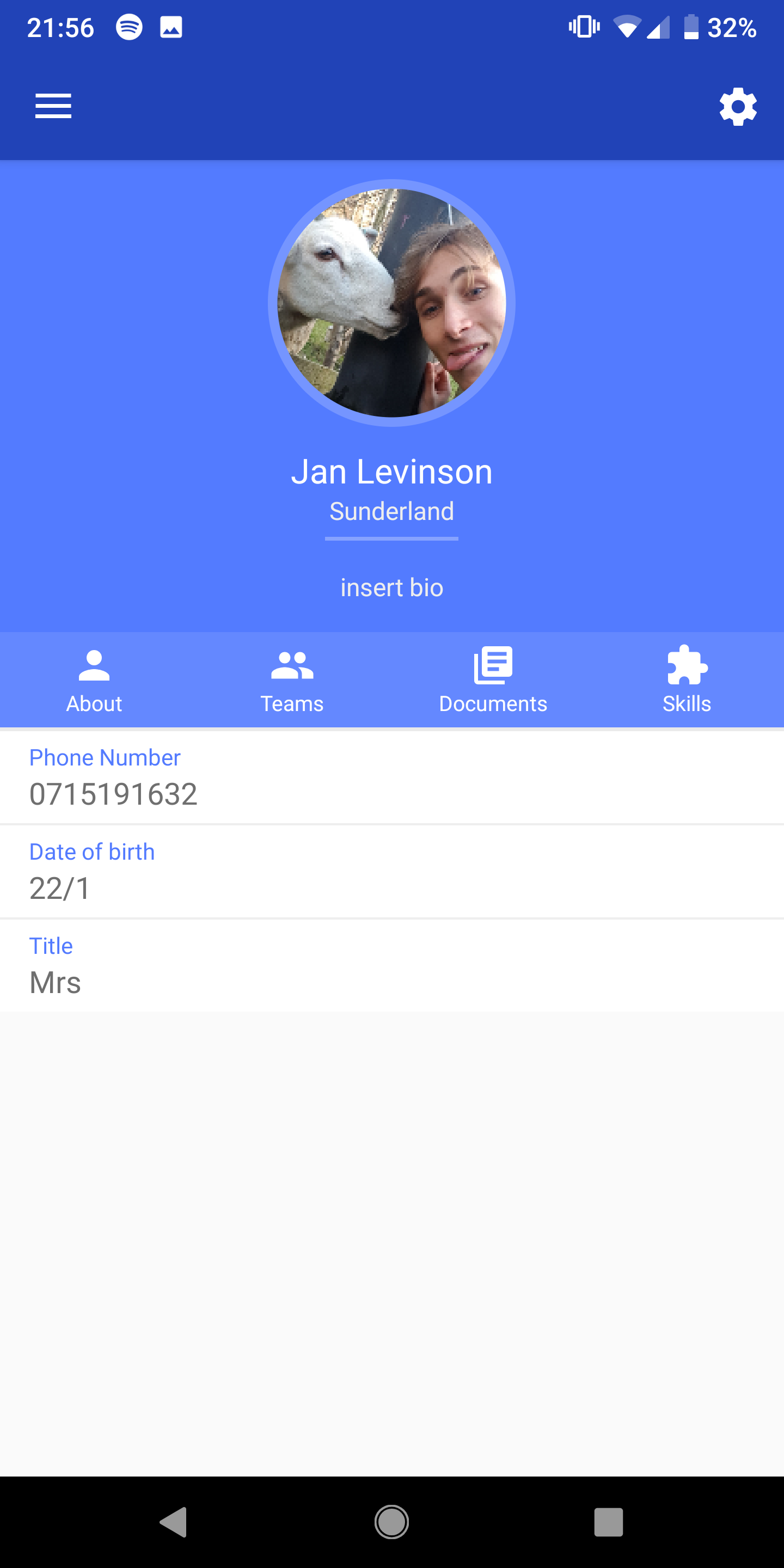View the Skills tab
The image size is (784, 1568).
click(687, 680)
